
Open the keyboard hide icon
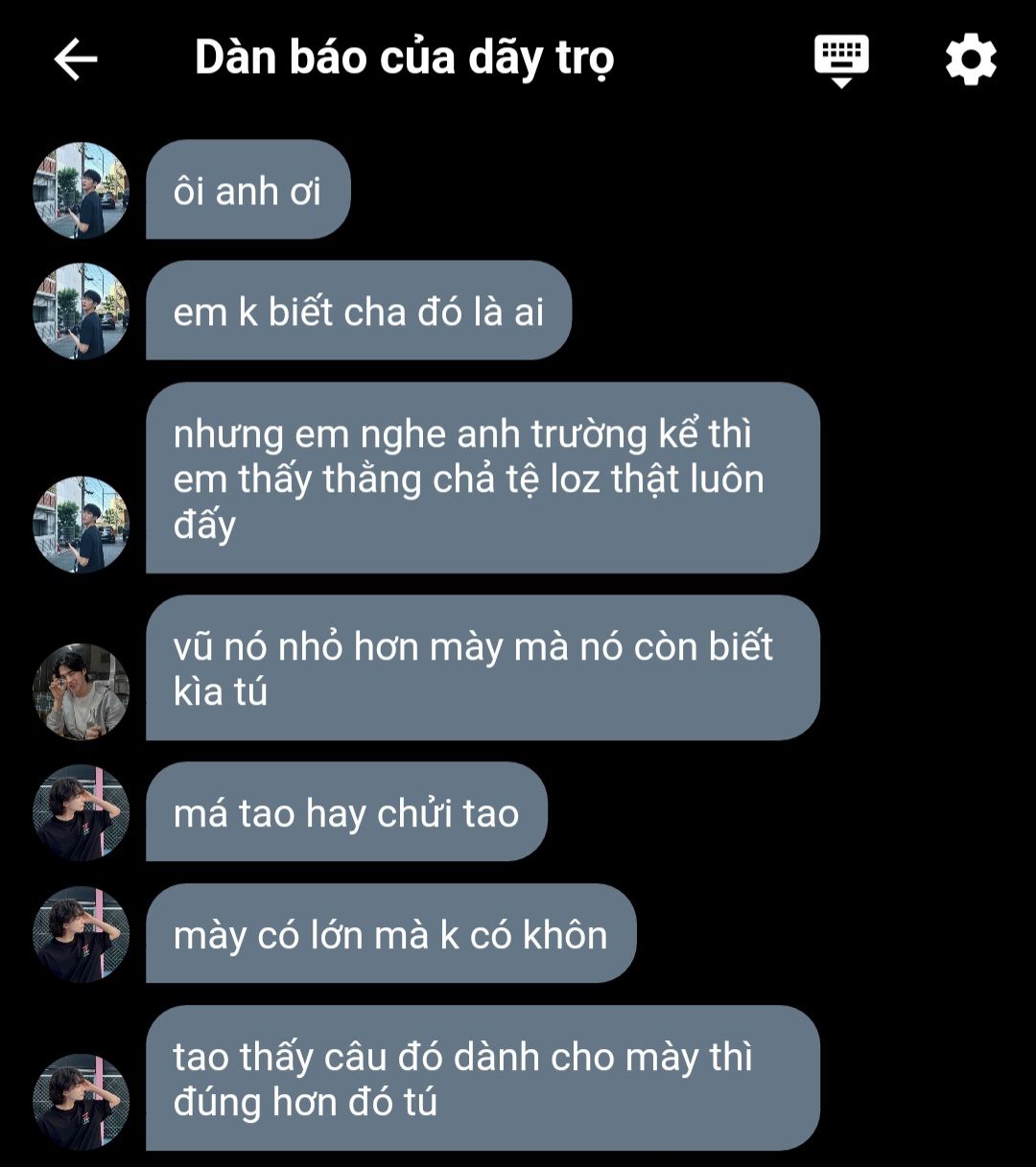(841, 60)
